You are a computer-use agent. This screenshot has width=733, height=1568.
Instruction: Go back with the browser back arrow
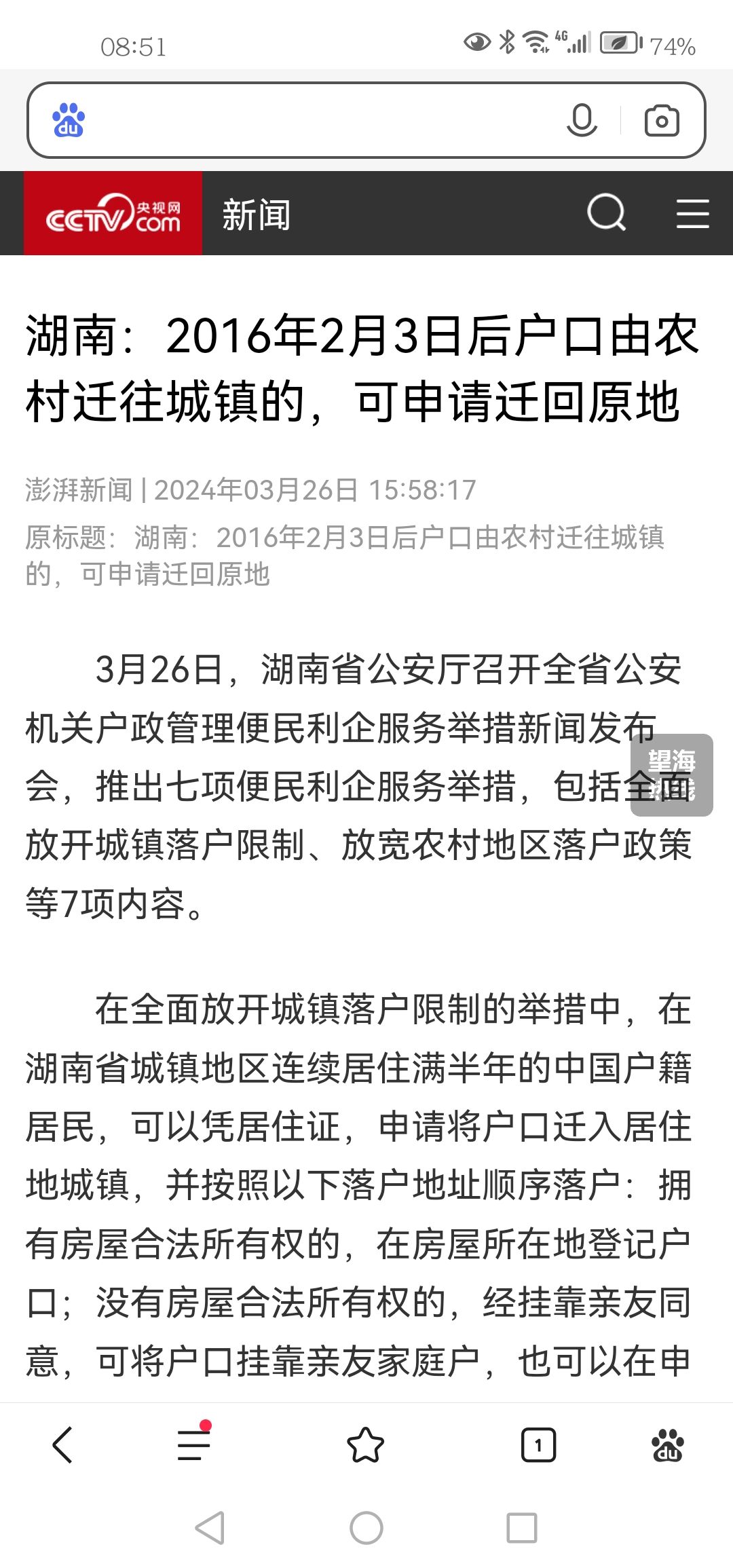coord(62,1444)
